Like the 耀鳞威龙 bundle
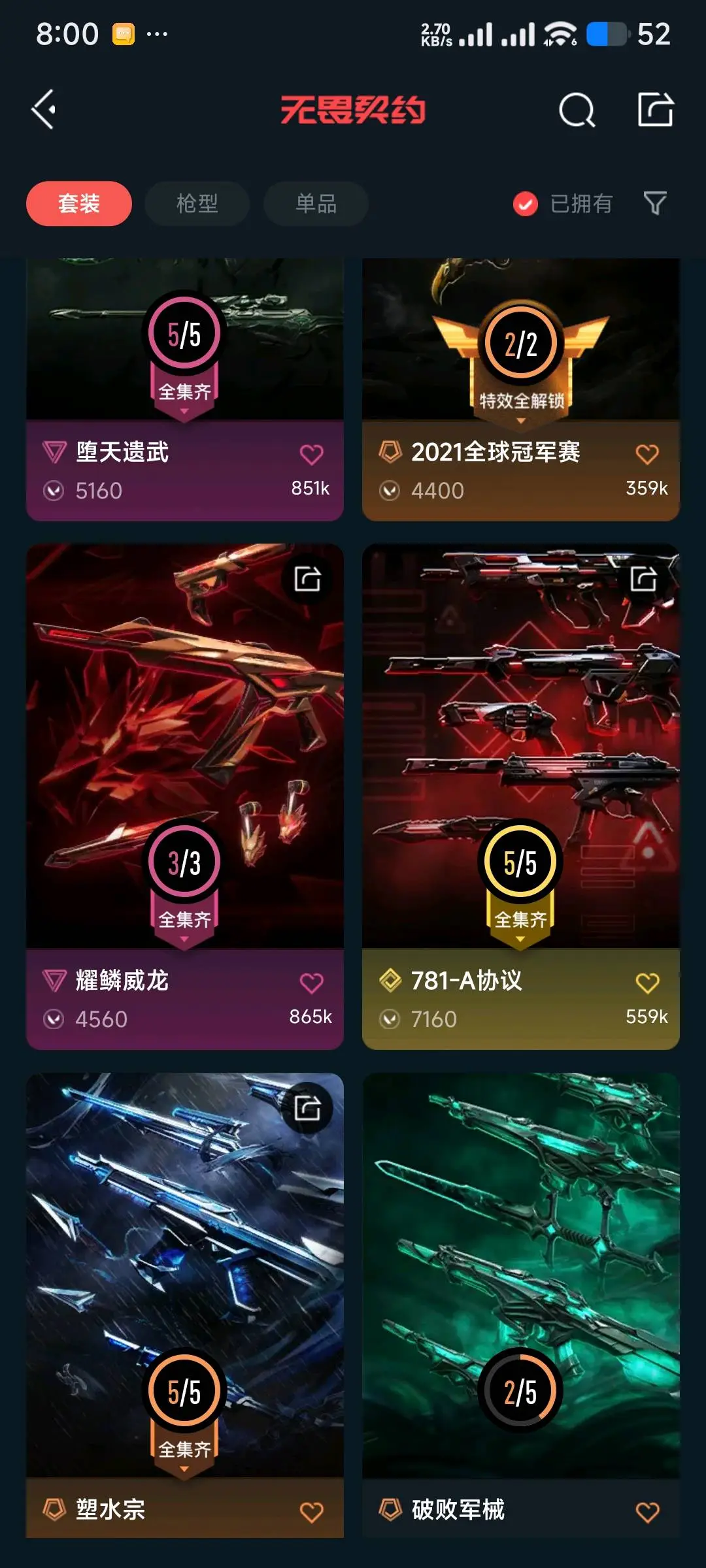The image size is (706, 1568). coord(312,983)
